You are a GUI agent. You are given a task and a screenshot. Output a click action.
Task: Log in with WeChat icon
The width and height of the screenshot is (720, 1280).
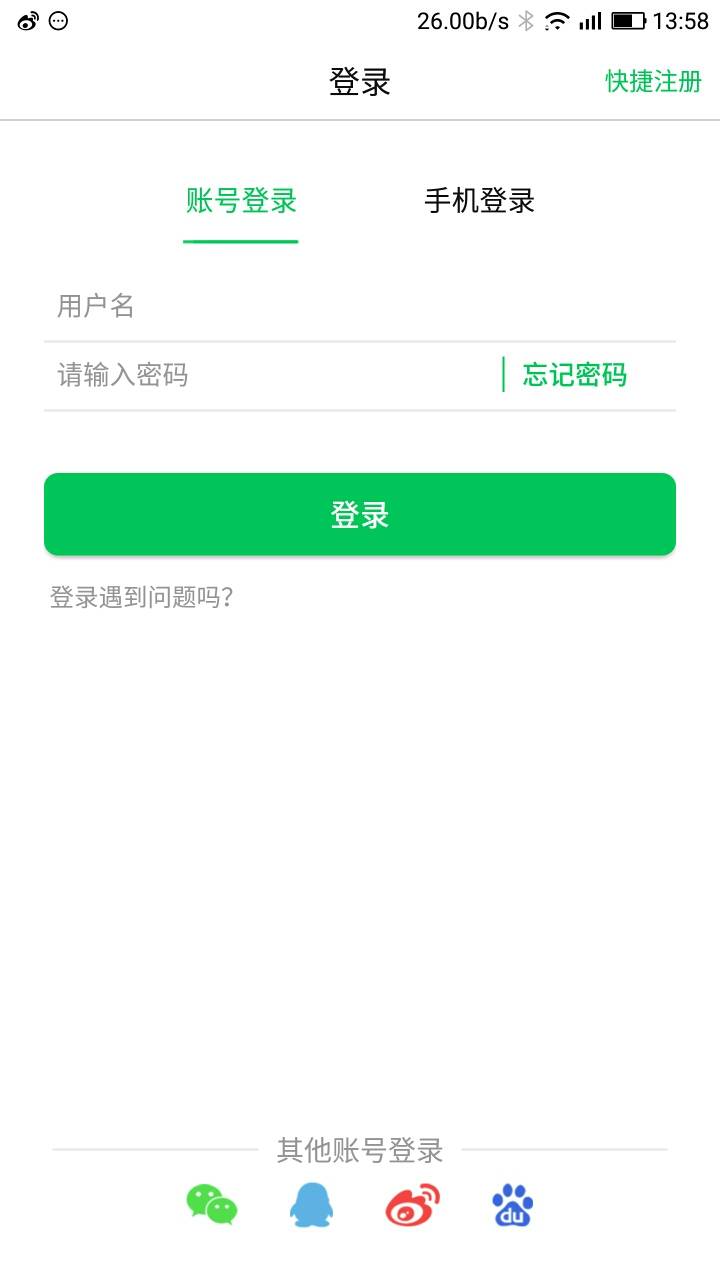[212, 1205]
